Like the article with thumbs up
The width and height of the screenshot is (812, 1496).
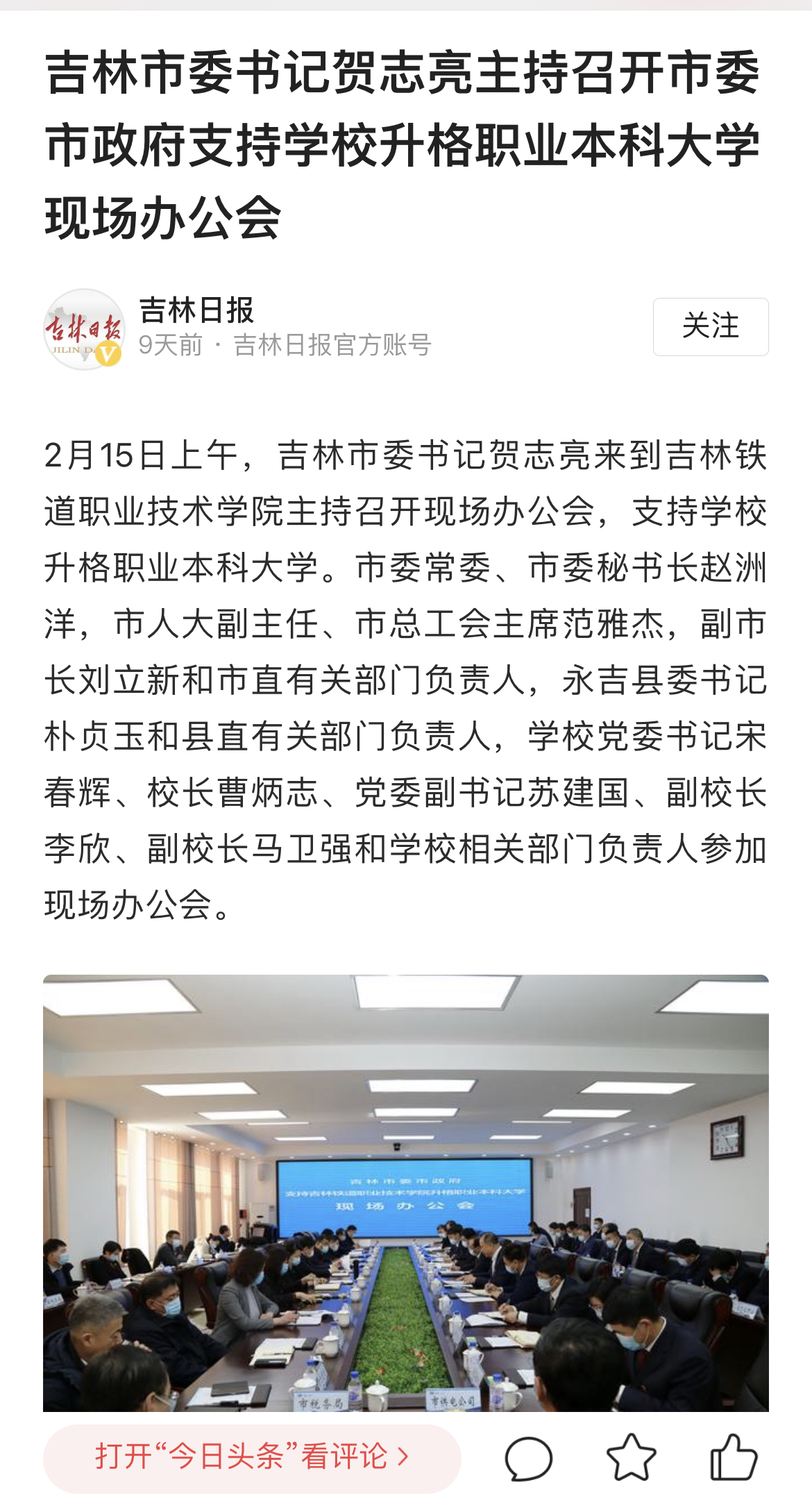[733, 1456]
